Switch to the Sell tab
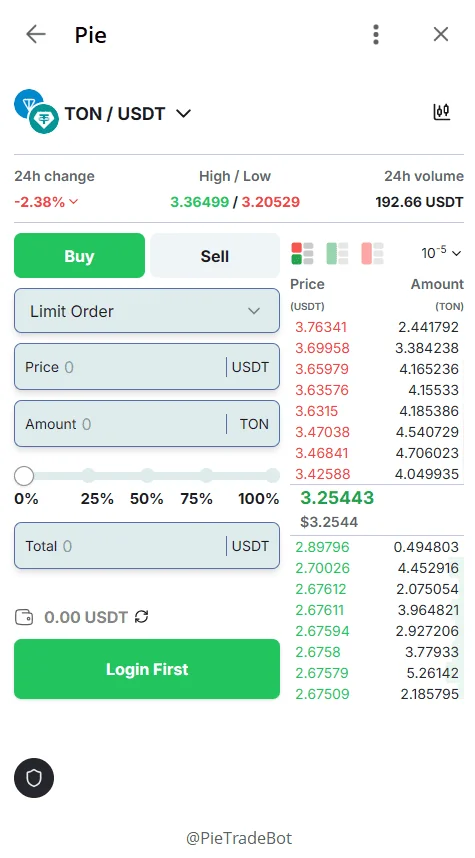This screenshot has height=858, width=475. (x=215, y=256)
